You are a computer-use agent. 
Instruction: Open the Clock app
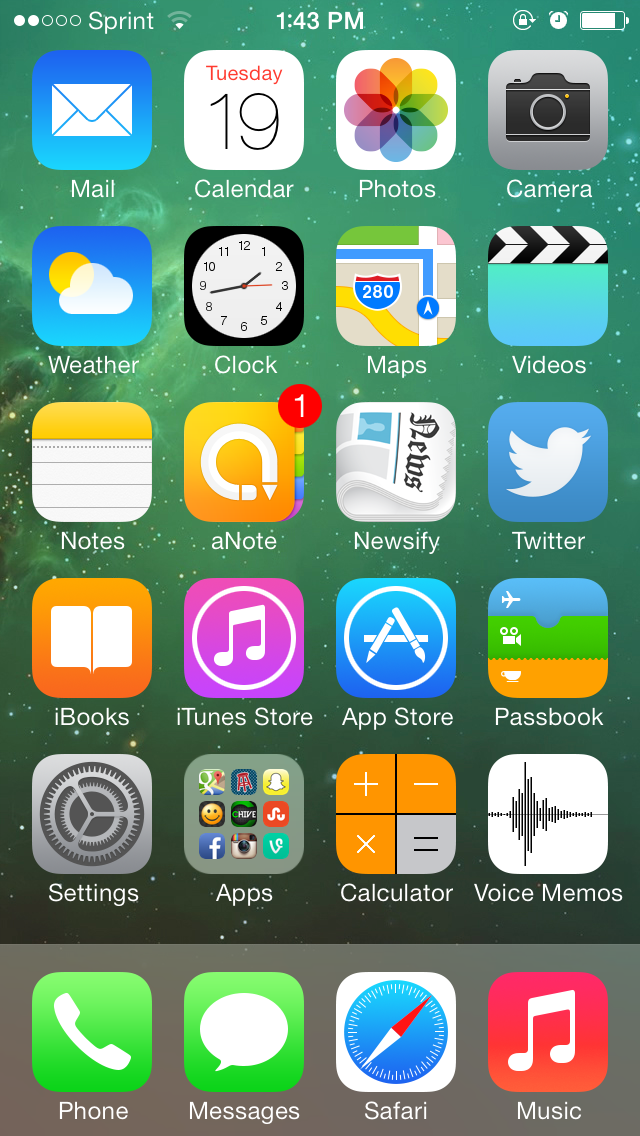244,286
